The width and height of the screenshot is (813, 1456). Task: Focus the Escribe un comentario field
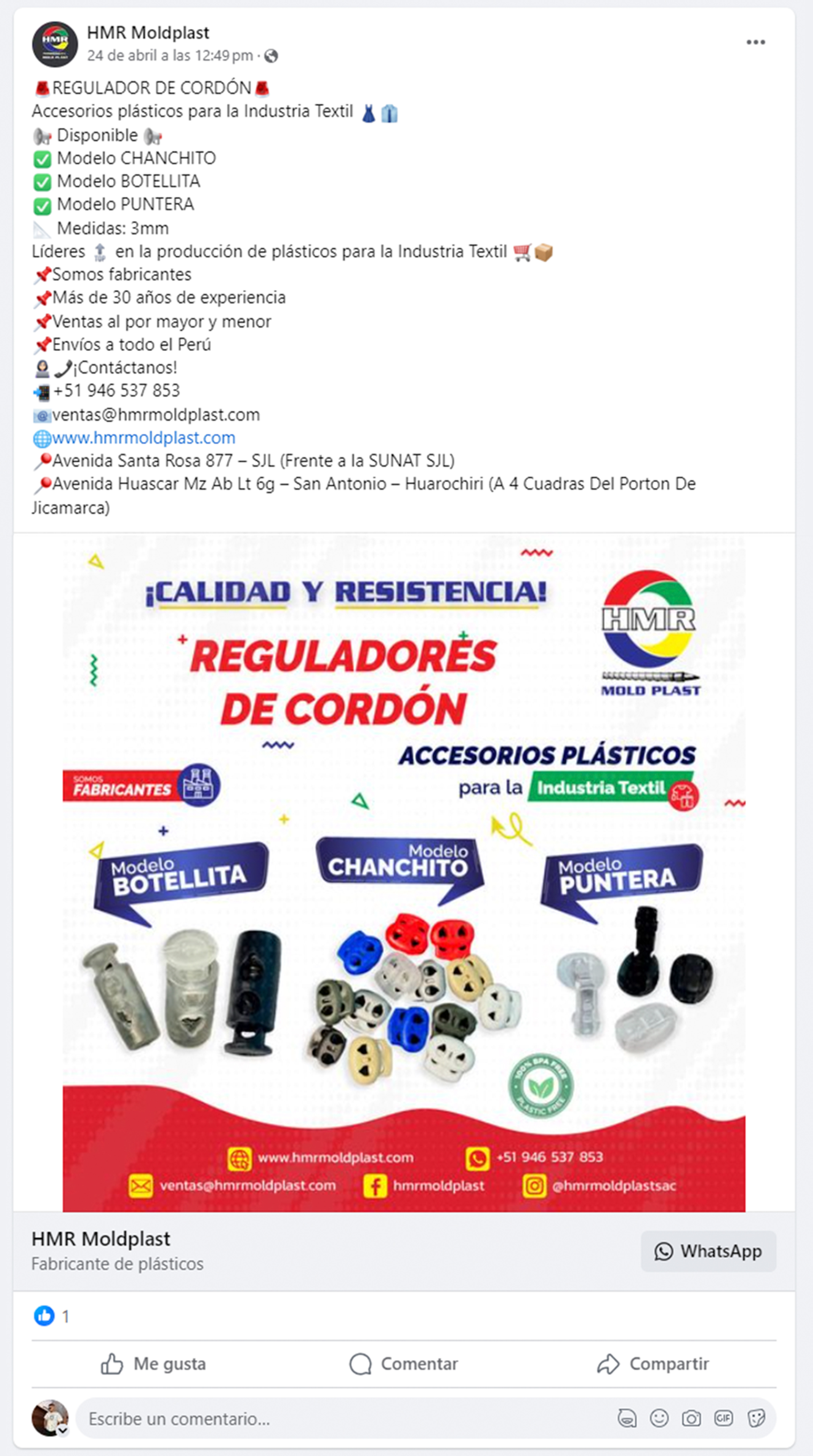point(339,1418)
